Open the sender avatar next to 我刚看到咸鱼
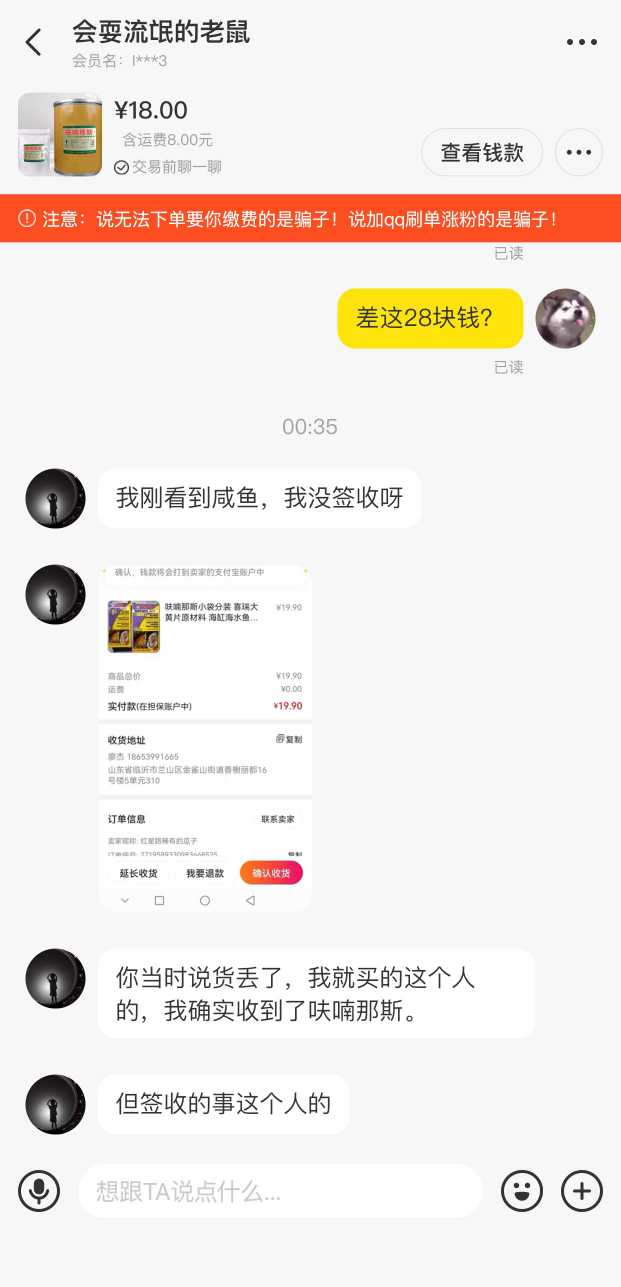 [55, 497]
